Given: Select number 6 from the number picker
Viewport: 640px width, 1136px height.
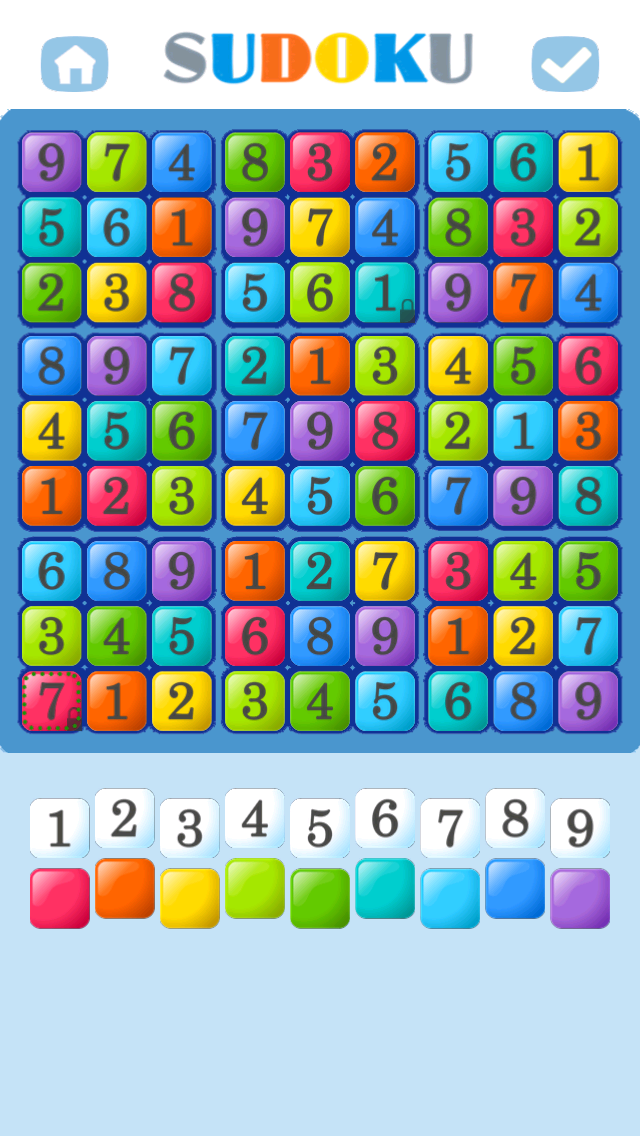Looking at the screenshot, I should tap(384, 818).
